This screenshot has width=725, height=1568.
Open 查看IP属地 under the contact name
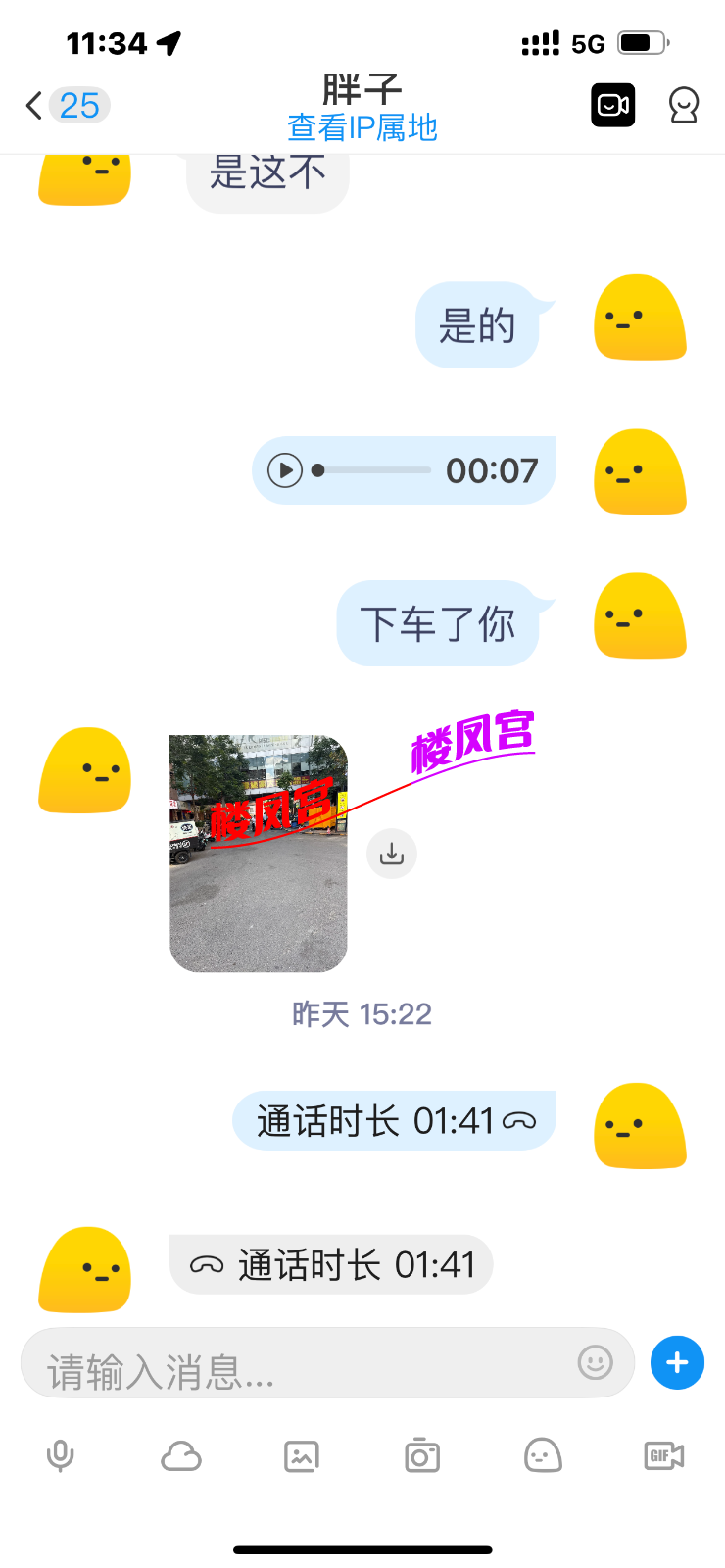(x=362, y=128)
